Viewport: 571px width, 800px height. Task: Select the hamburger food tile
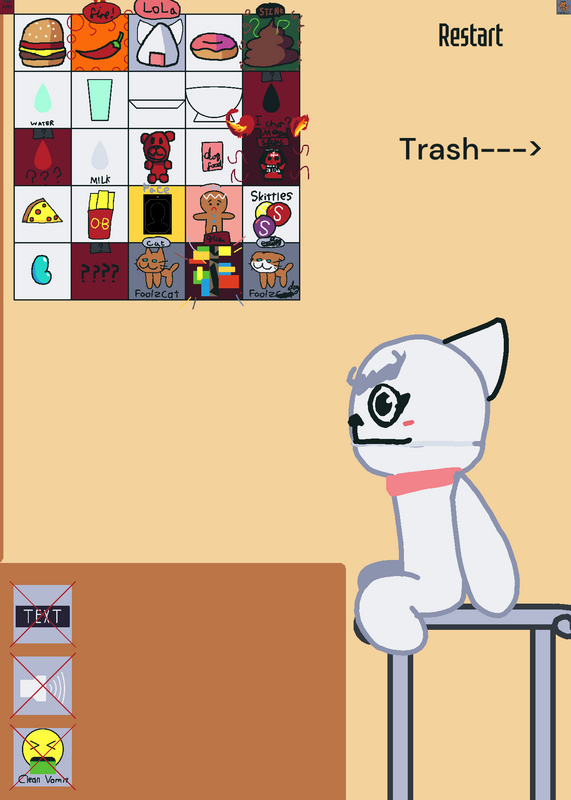tap(43, 43)
